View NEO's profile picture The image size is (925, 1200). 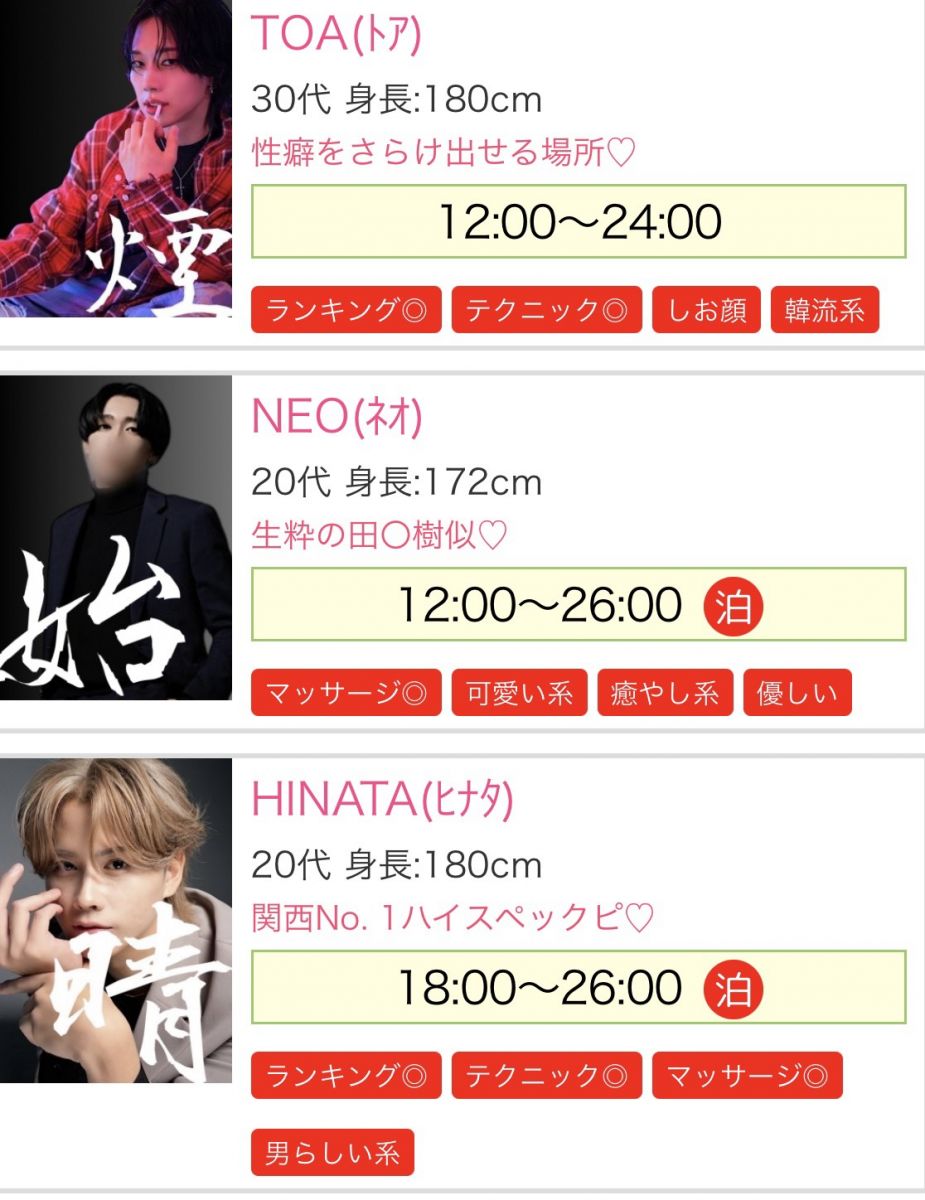pos(115,538)
